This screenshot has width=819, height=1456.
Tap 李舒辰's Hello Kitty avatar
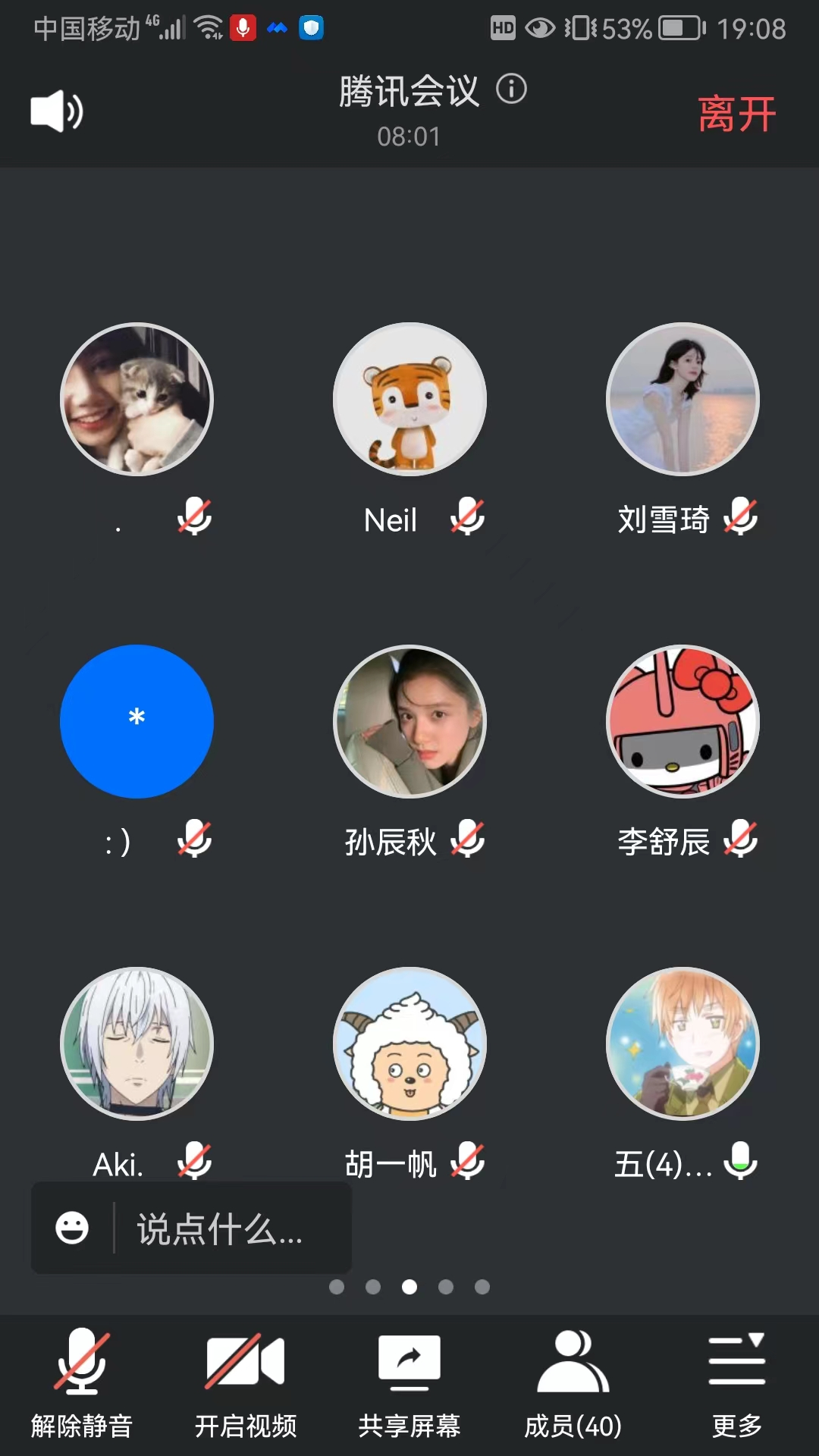(x=682, y=722)
